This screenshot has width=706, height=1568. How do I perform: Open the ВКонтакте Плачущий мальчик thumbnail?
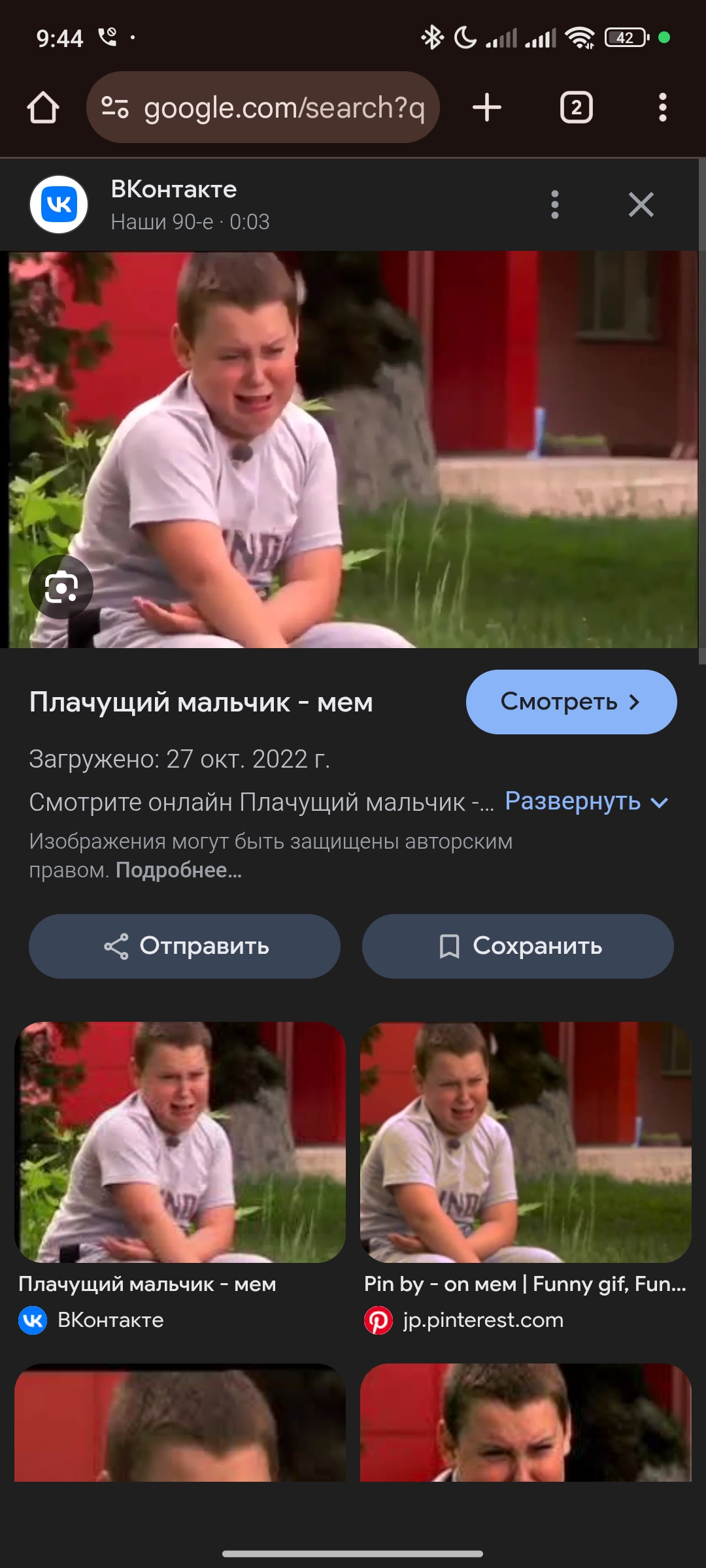[x=180, y=1142]
